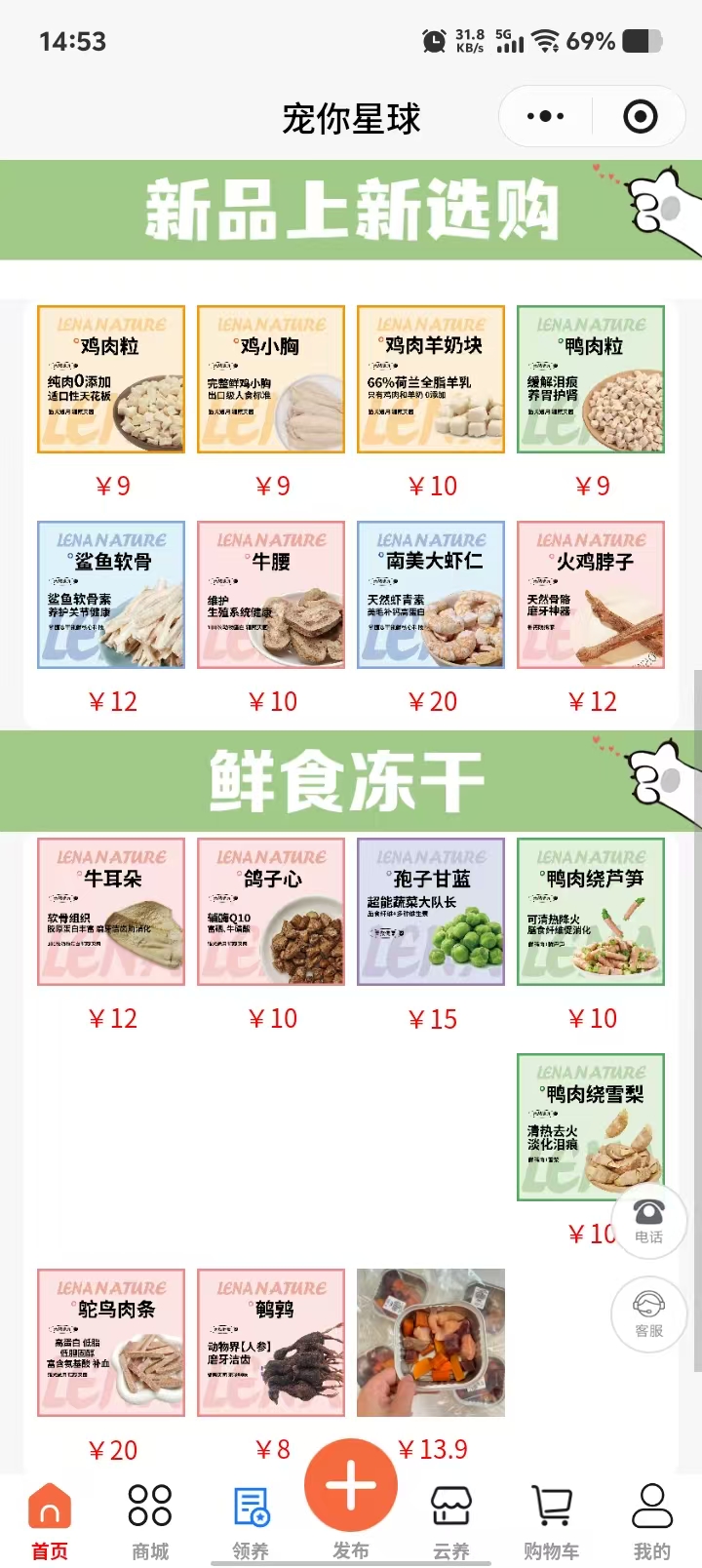View the 鹌鹑 product
Image resolution: width=702 pixels, height=1568 pixels.
pos(271,1343)
